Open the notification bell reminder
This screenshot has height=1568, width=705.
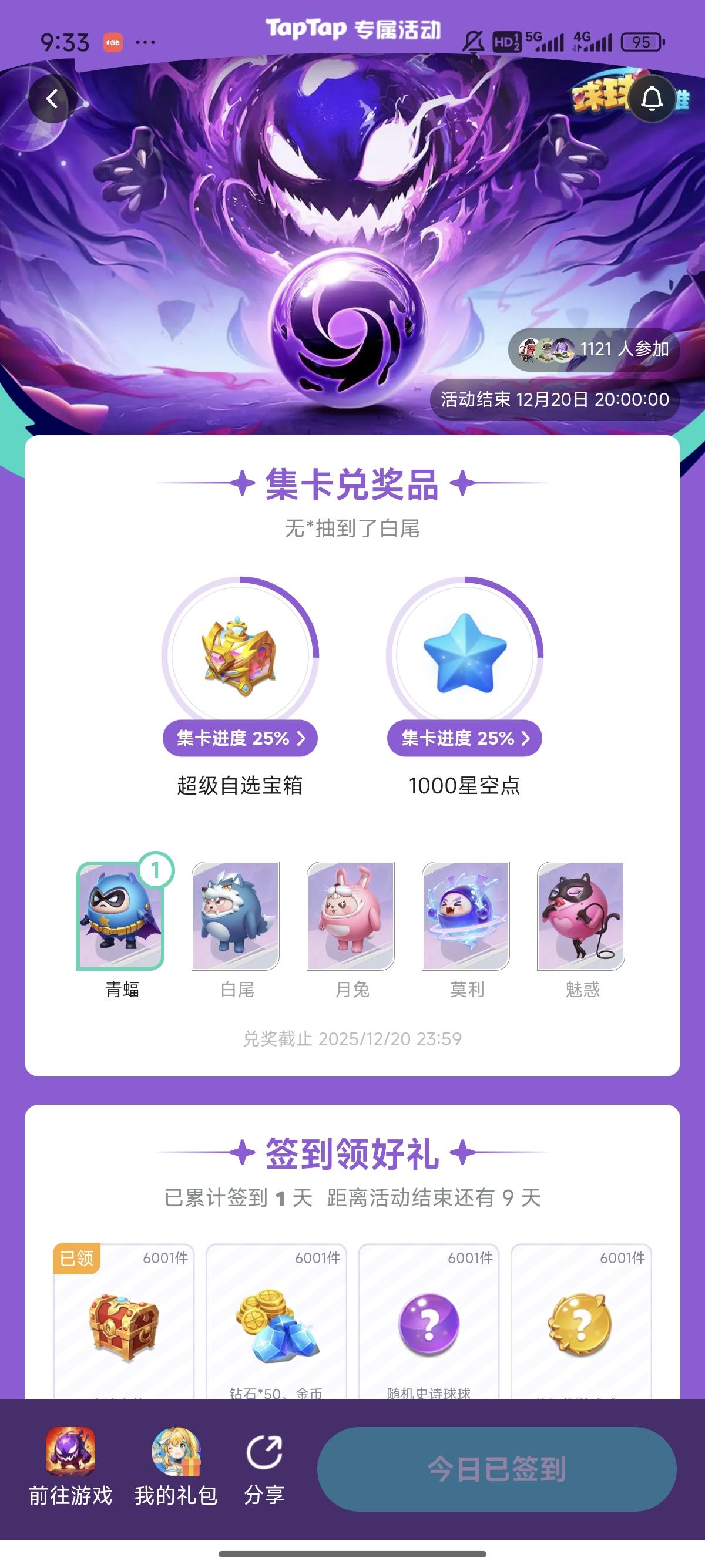click(652, 99)
